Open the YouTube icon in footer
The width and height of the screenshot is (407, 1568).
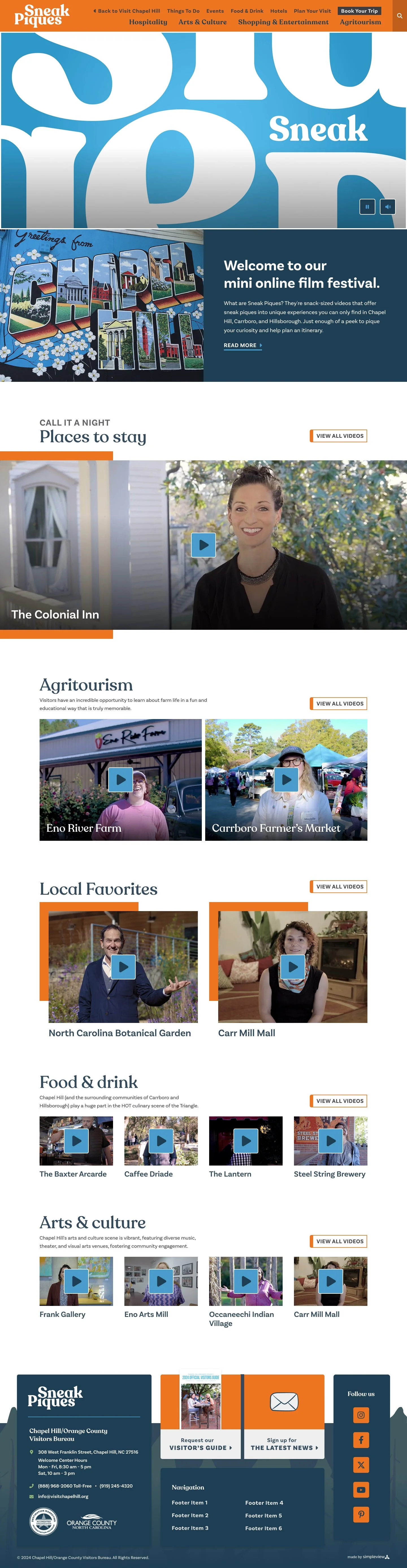click(x=361, y=1489)
